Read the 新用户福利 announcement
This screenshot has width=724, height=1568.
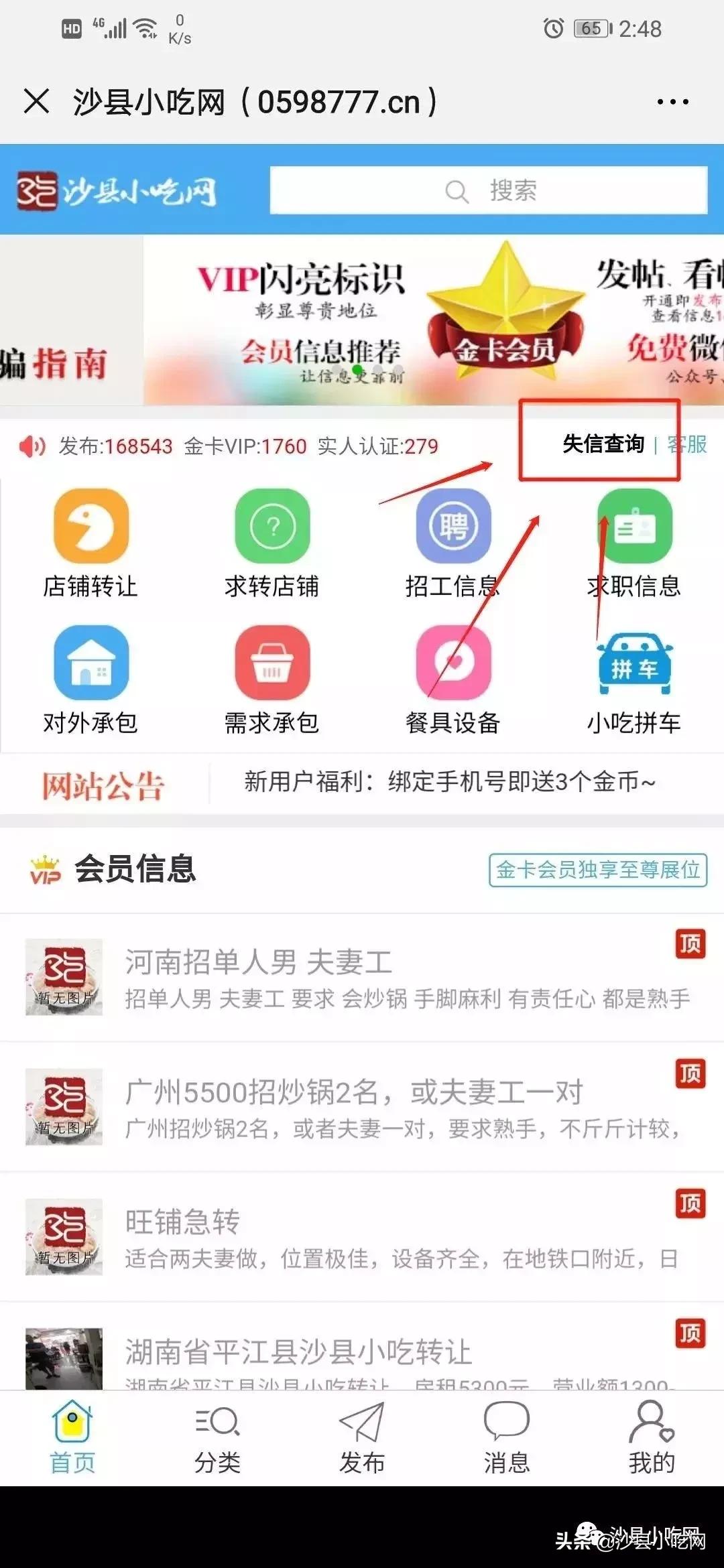pos(449,782)
